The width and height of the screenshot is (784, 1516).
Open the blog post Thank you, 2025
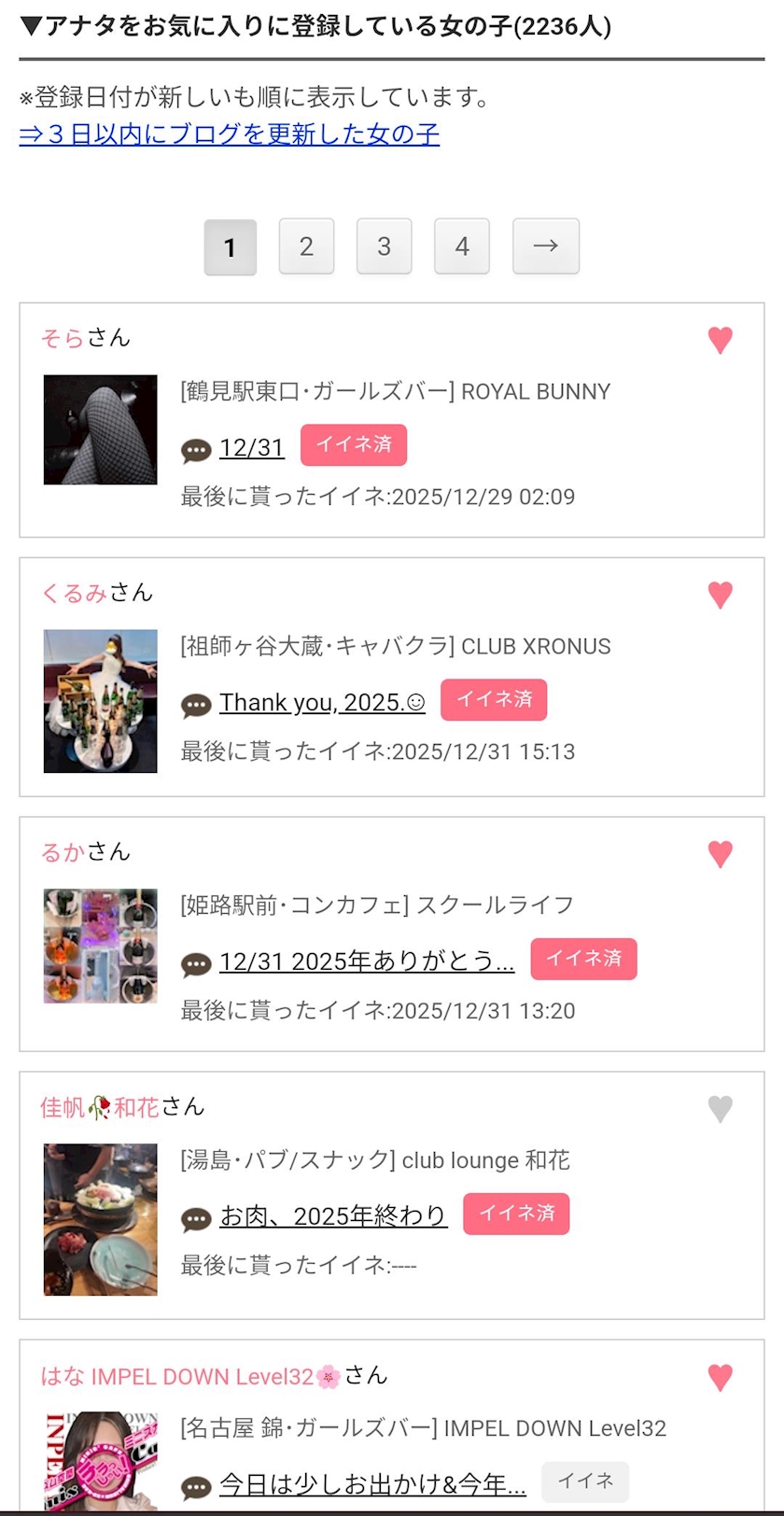[322, 703]
